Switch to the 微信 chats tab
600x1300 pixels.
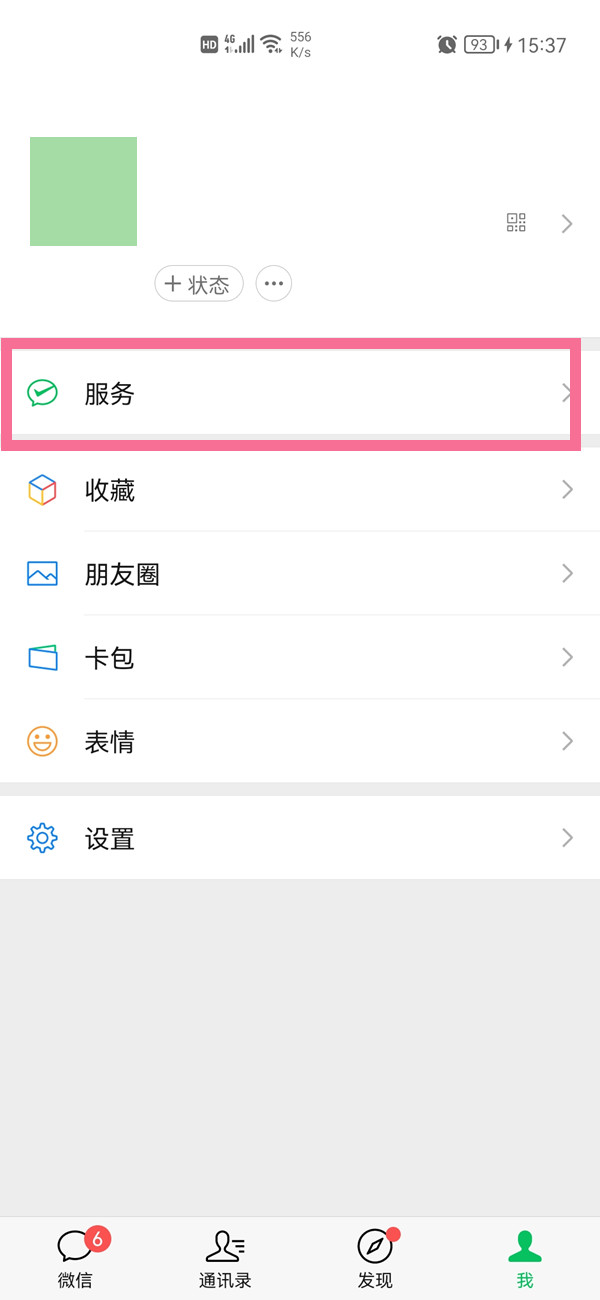(x=76, y=1258)
